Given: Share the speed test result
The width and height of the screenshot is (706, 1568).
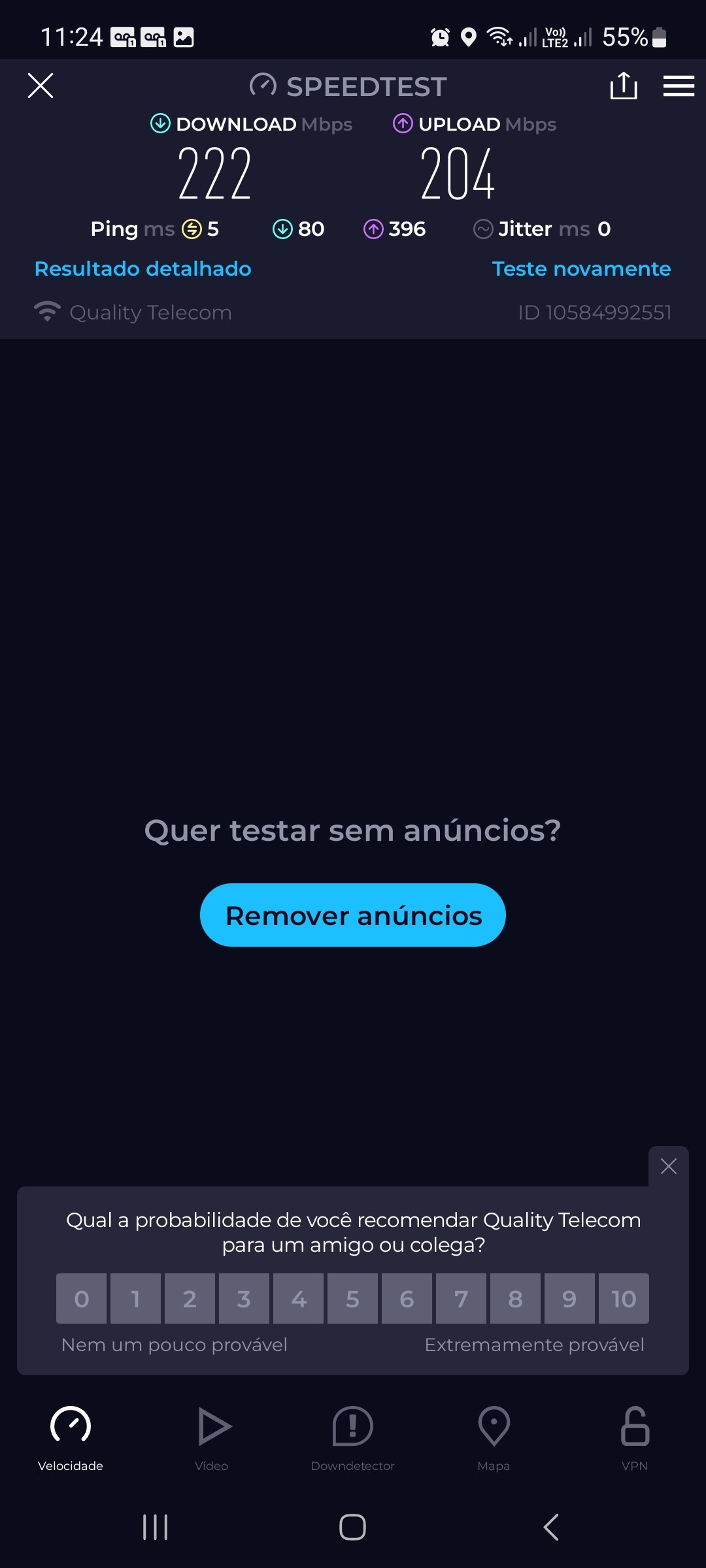Looking at the screenshot, I should tap(623, 86).
